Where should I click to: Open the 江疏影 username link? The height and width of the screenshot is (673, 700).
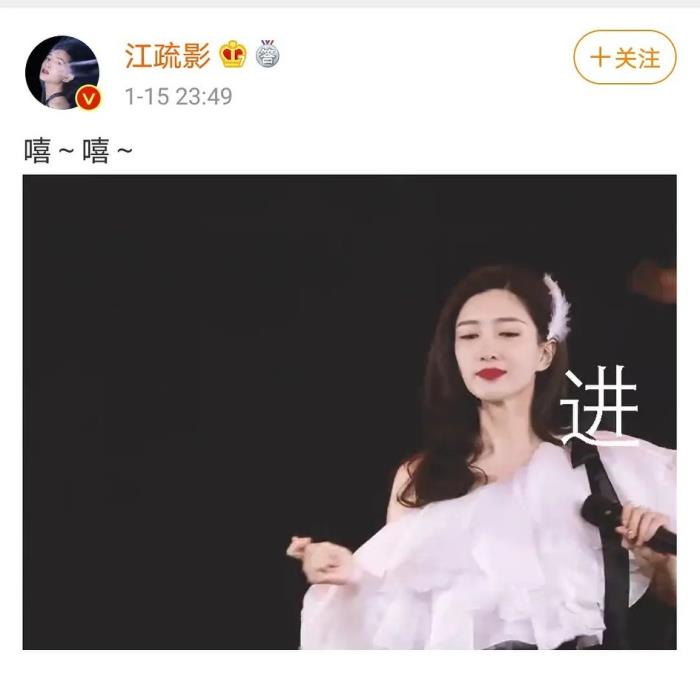(x=167, y=55)
